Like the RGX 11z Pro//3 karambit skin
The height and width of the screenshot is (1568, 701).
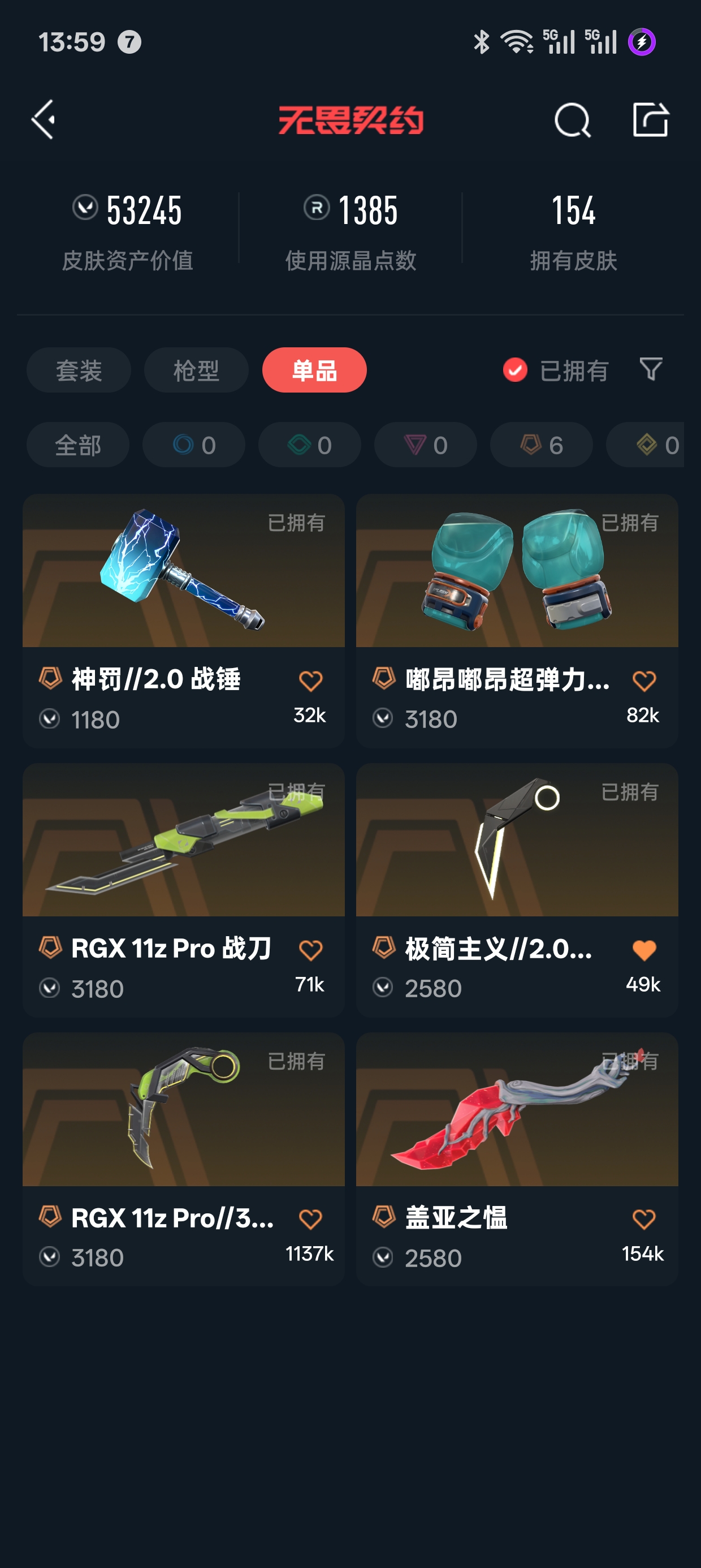click(x=310, y=1219)
